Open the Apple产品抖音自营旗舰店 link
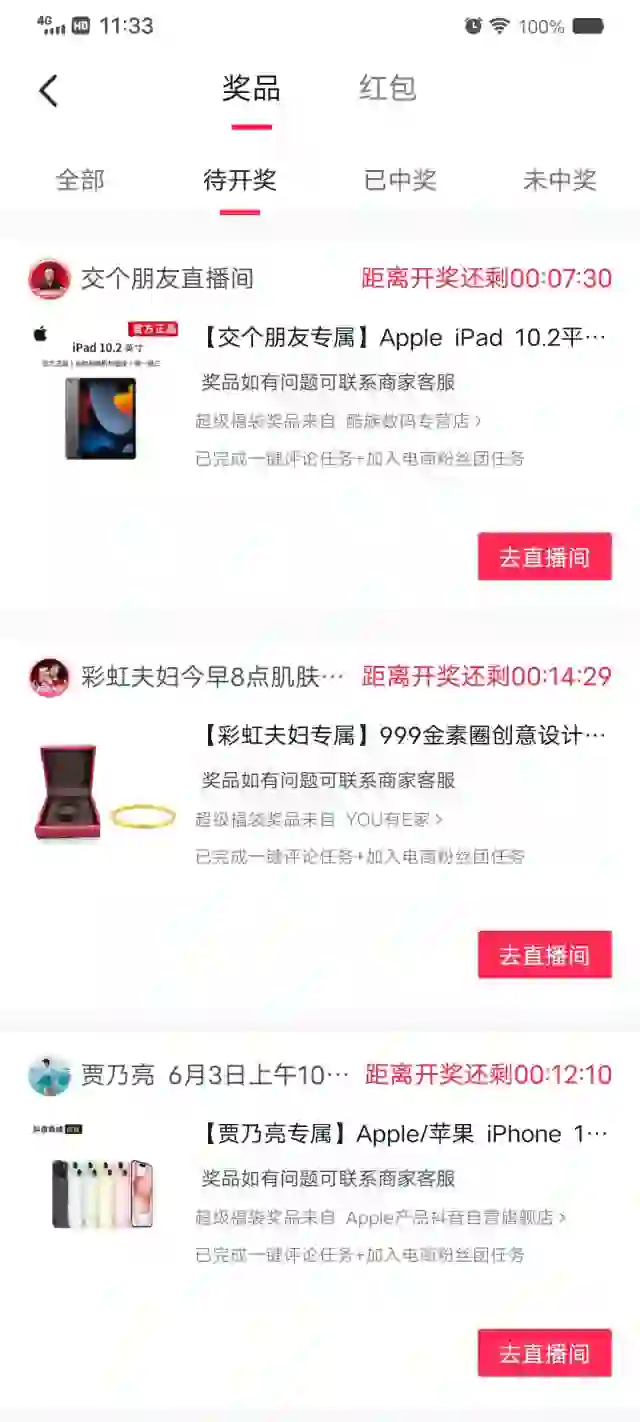Screen dimensions: 640x1422 pos(455,1217)
